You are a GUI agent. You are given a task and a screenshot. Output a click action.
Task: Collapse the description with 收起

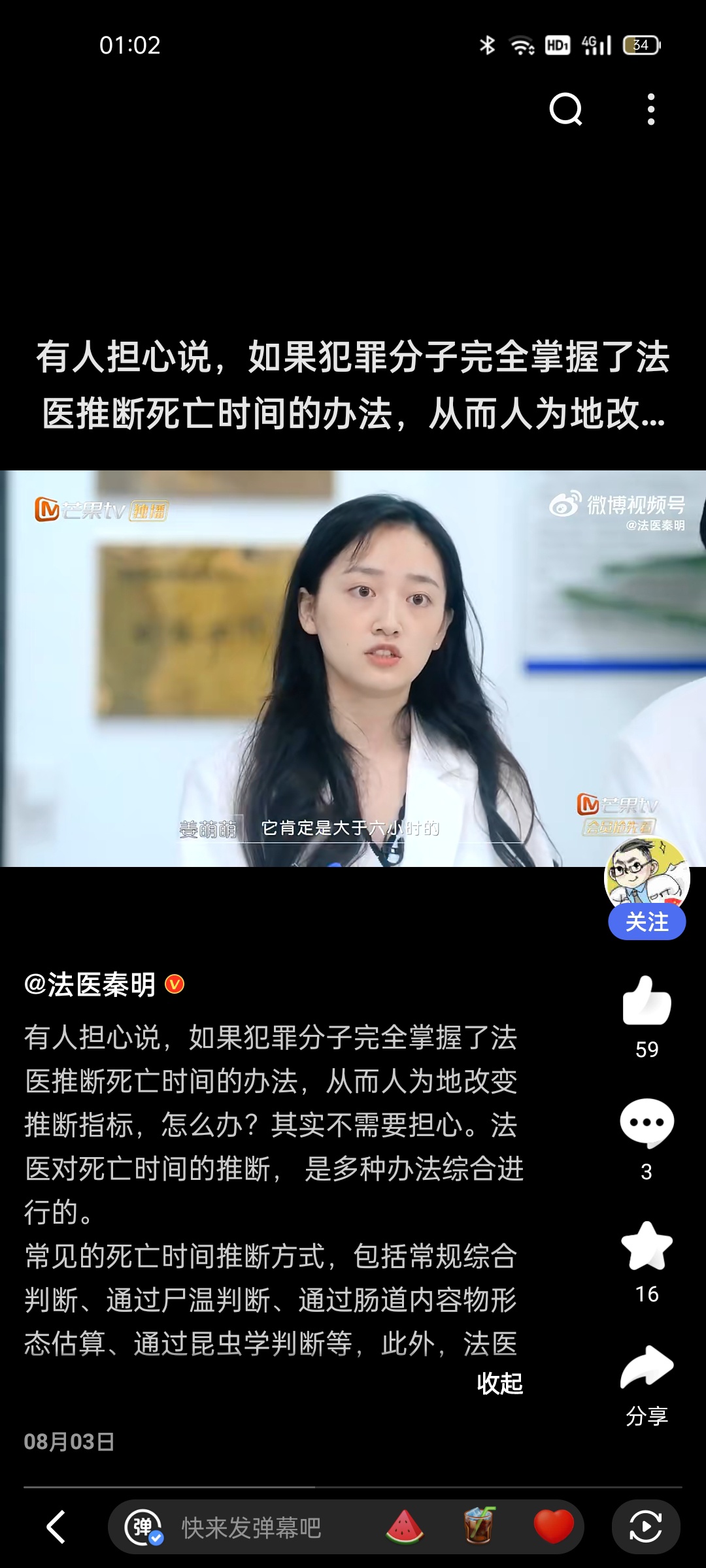499,1383
